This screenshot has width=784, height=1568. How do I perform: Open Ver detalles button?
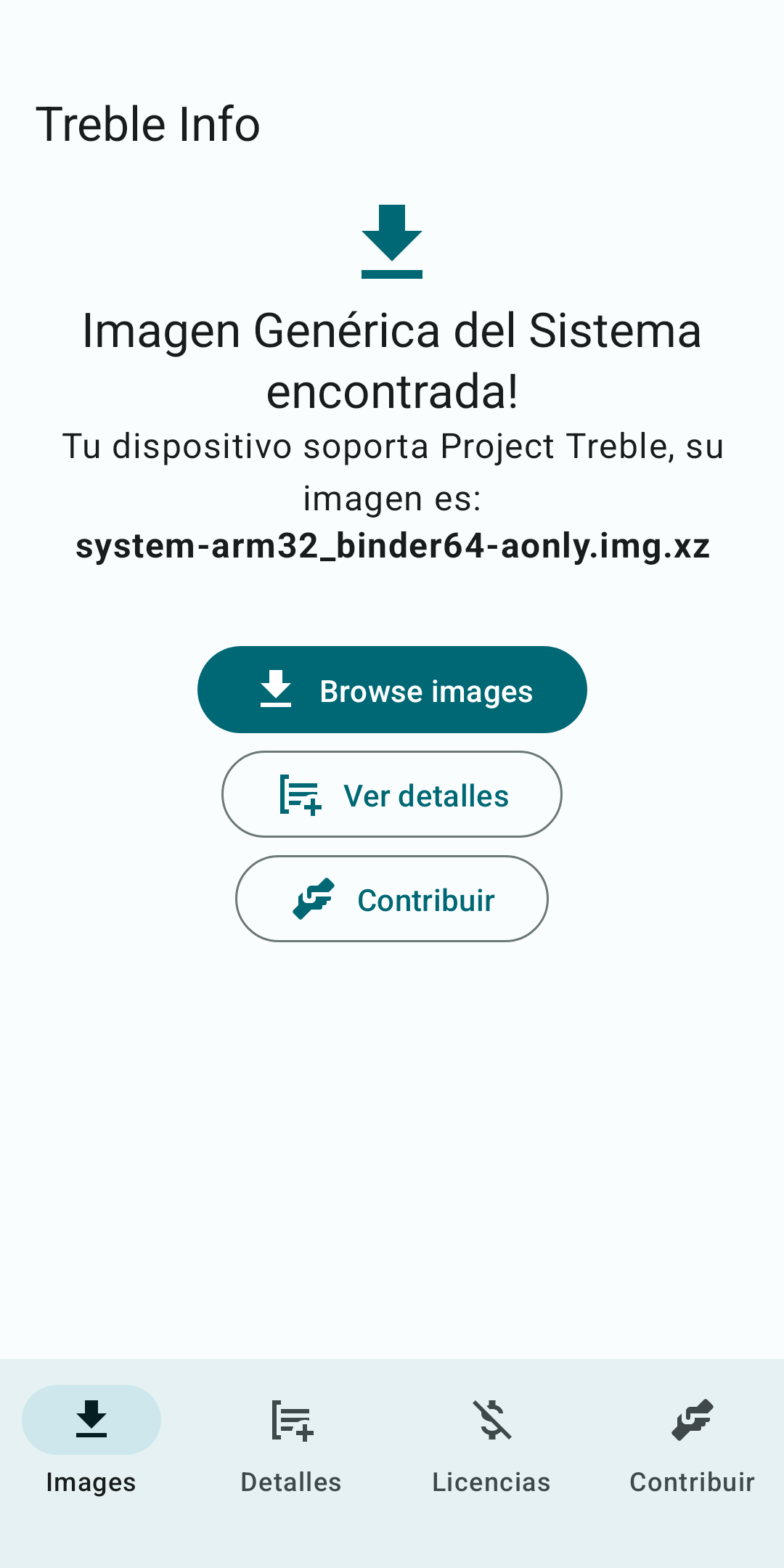coord(392,794)
